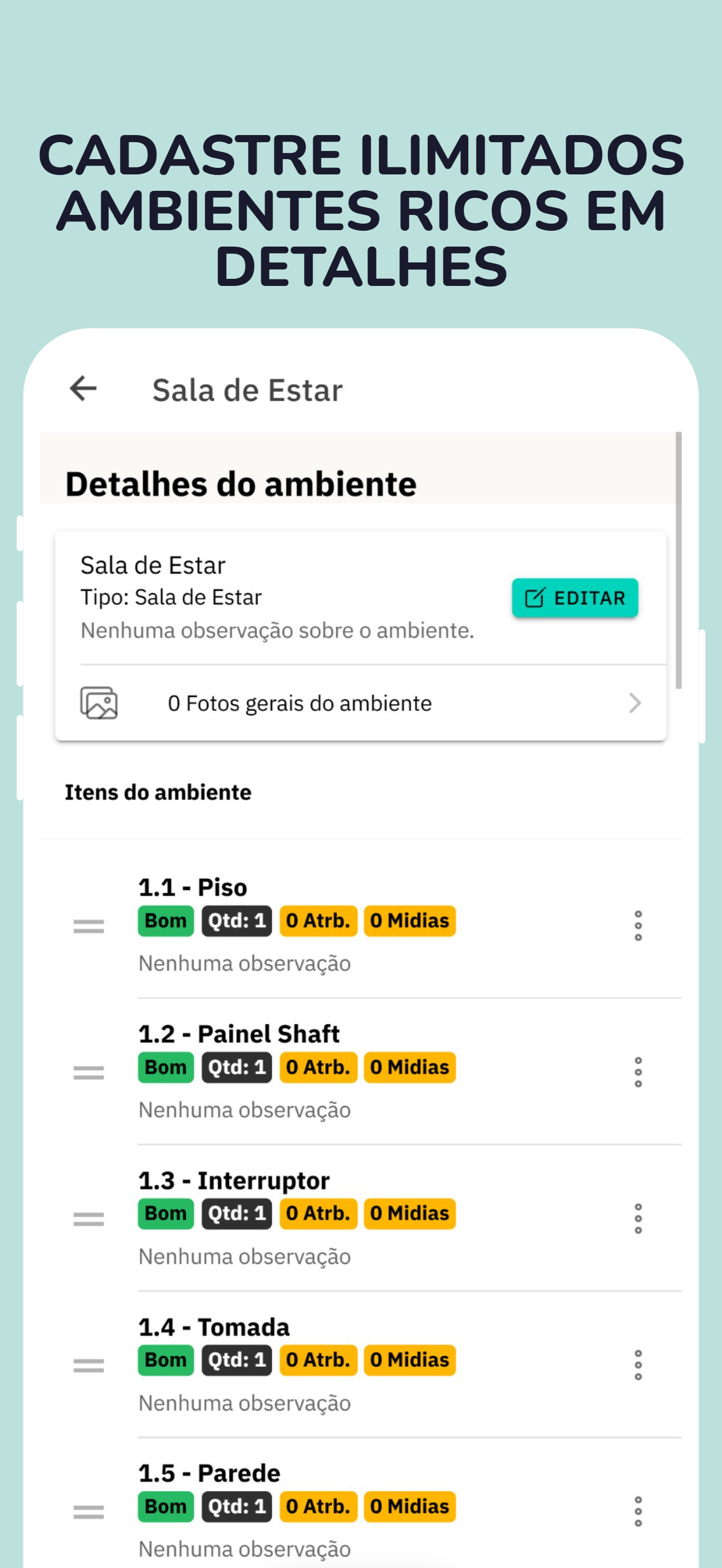Image resolution: width=722 pixels, height=1568 pixels.
Task: Open the options menu for 1.3 Interruptor
Action: point(638,1218)
